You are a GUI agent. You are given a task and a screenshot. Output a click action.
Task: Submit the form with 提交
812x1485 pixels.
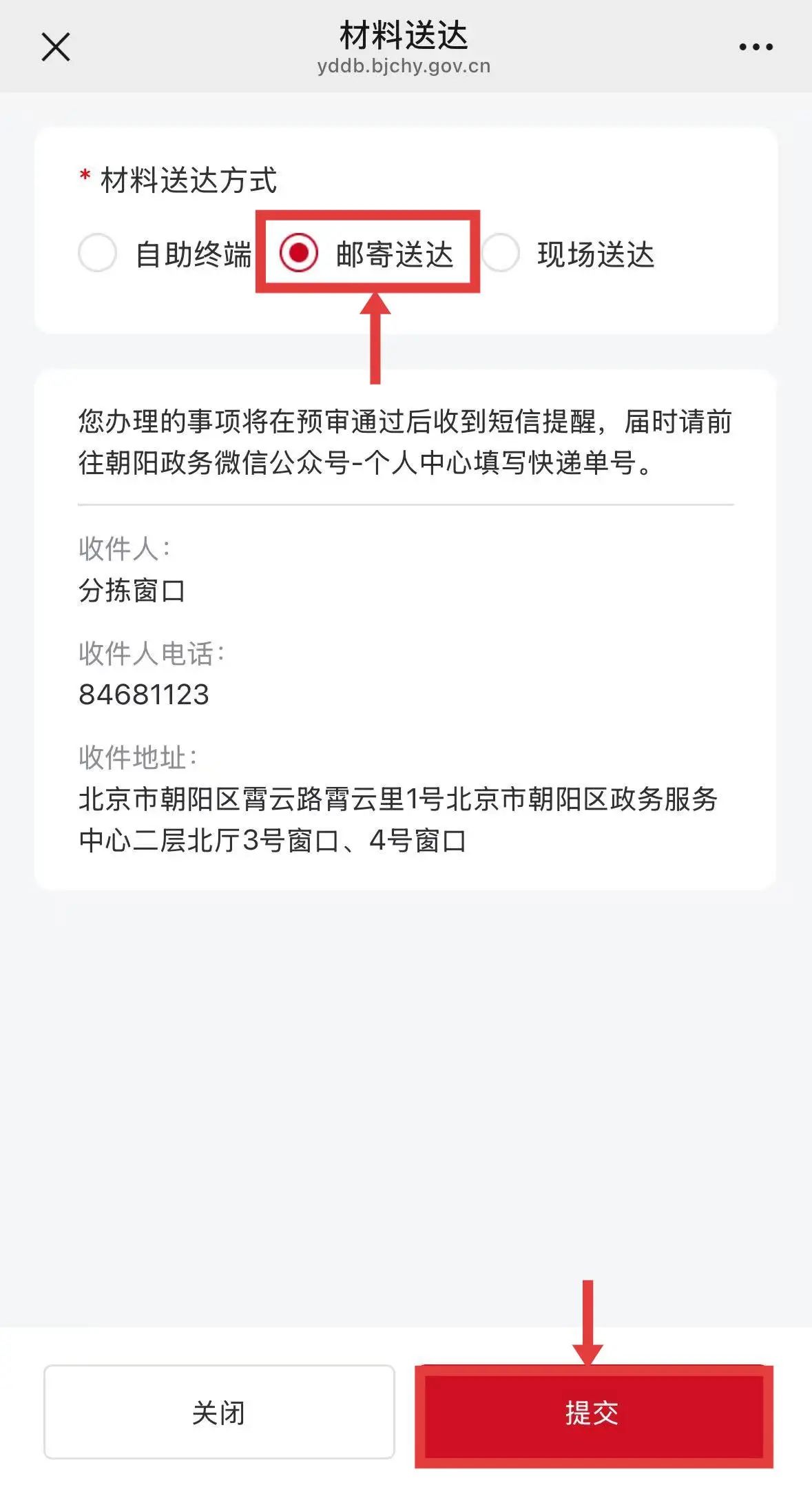tap(593, 1413)
